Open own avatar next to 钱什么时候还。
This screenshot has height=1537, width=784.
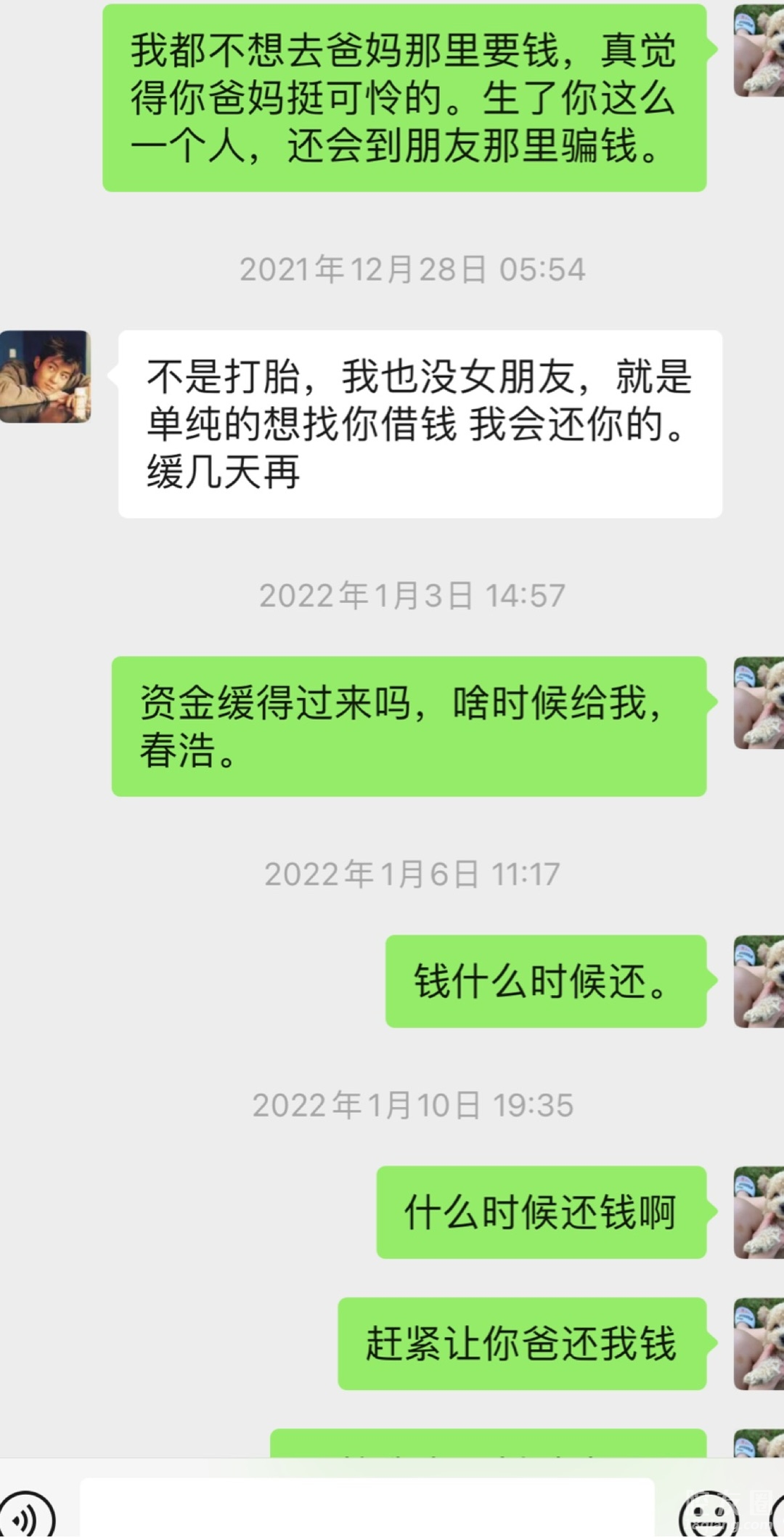(x=759, y=981)
